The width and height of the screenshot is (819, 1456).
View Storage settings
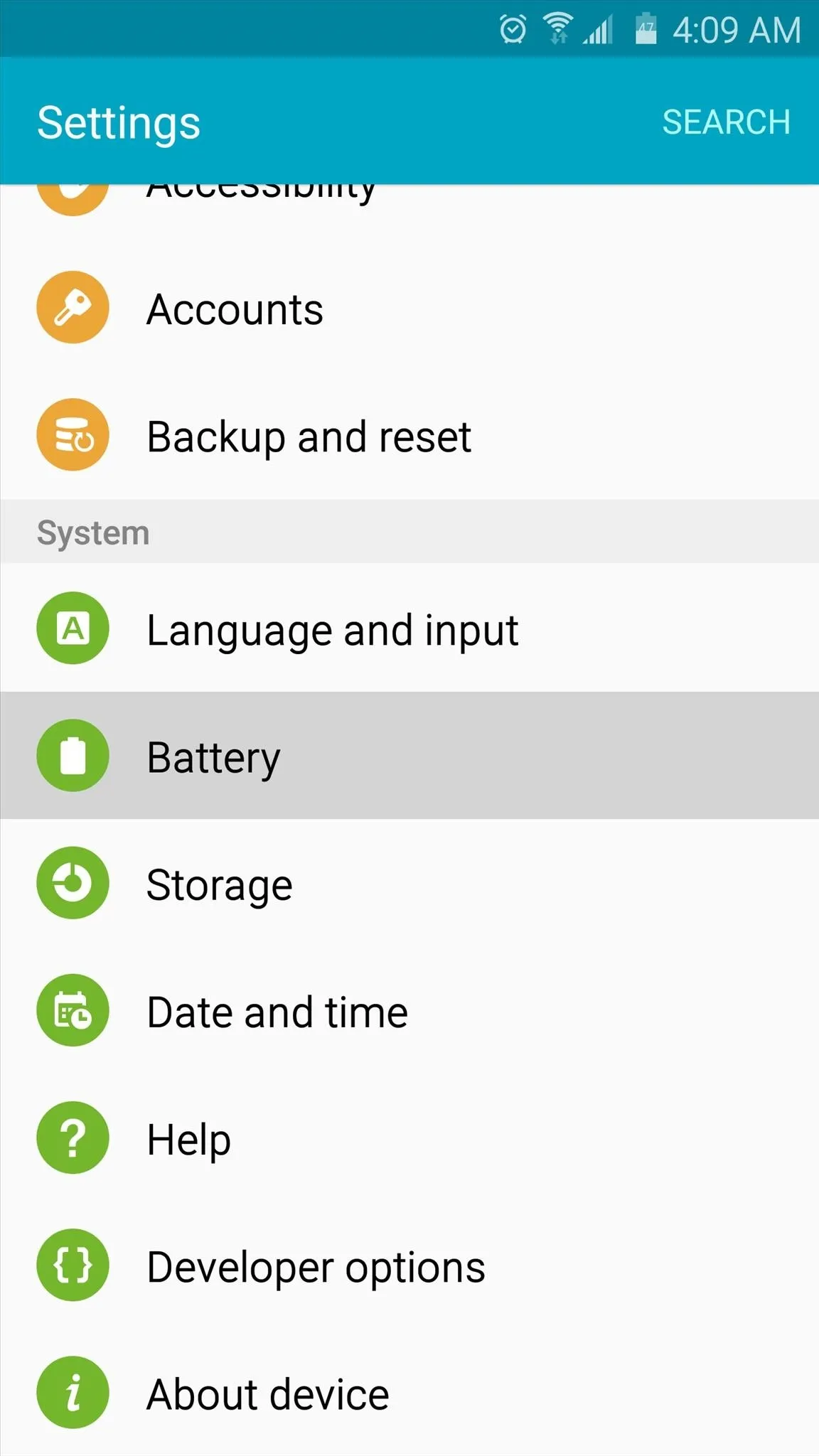tap(409, 883)
